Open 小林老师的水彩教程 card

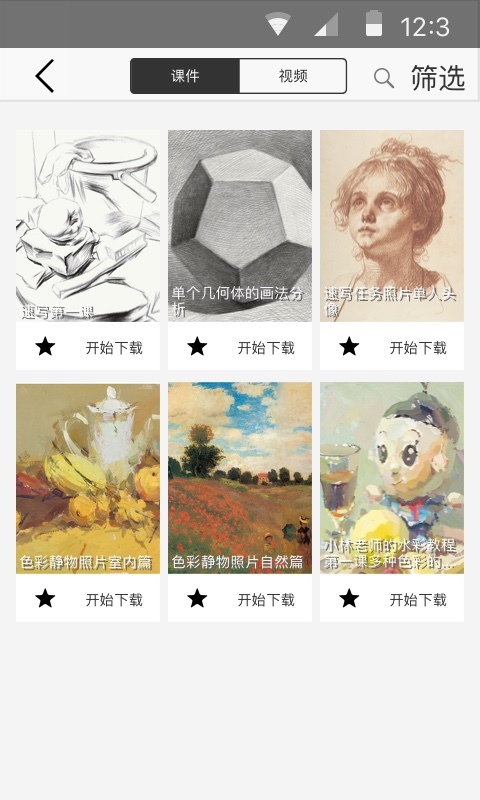[392, 478]
